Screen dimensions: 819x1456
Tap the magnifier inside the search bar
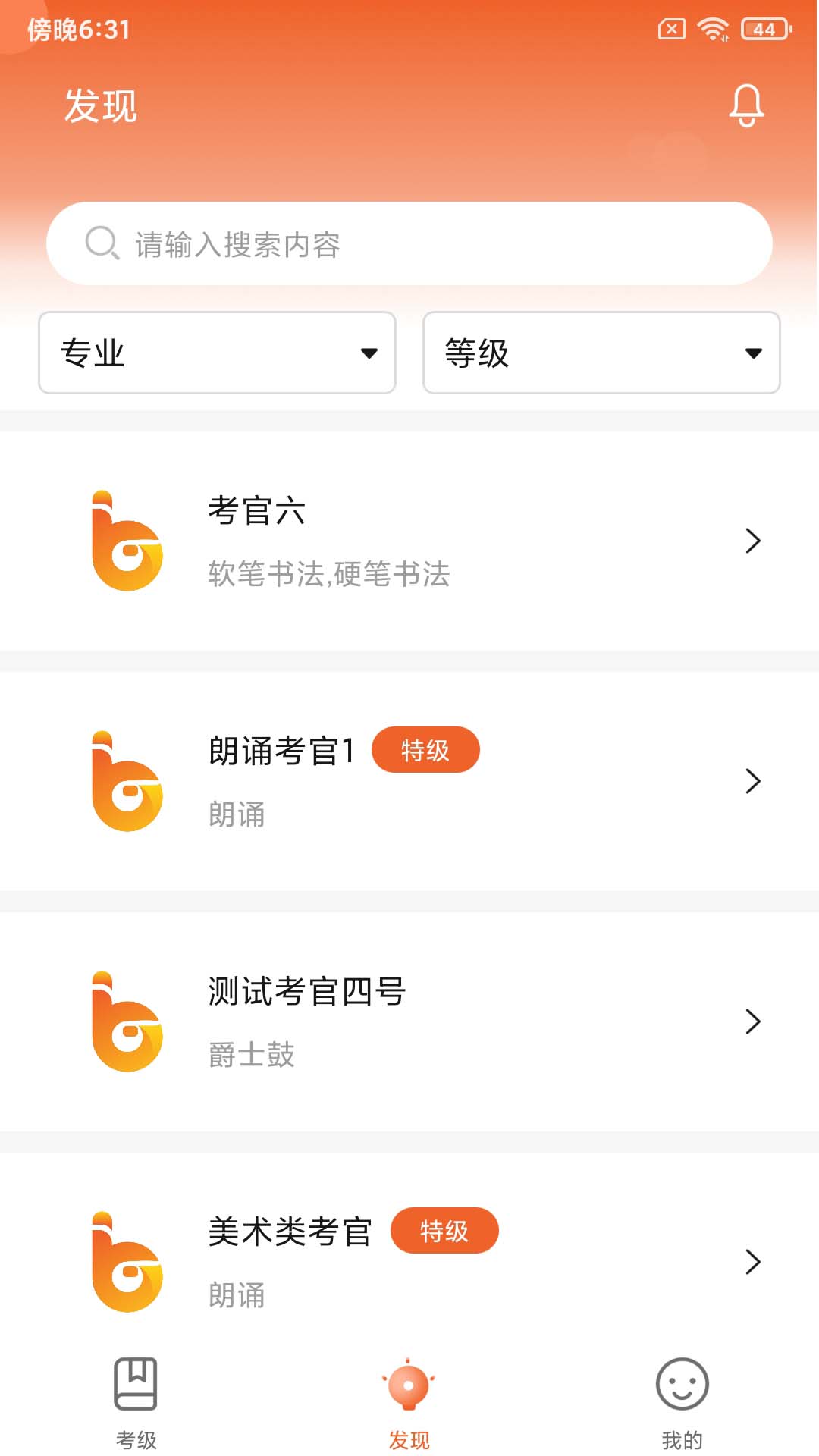102,243
